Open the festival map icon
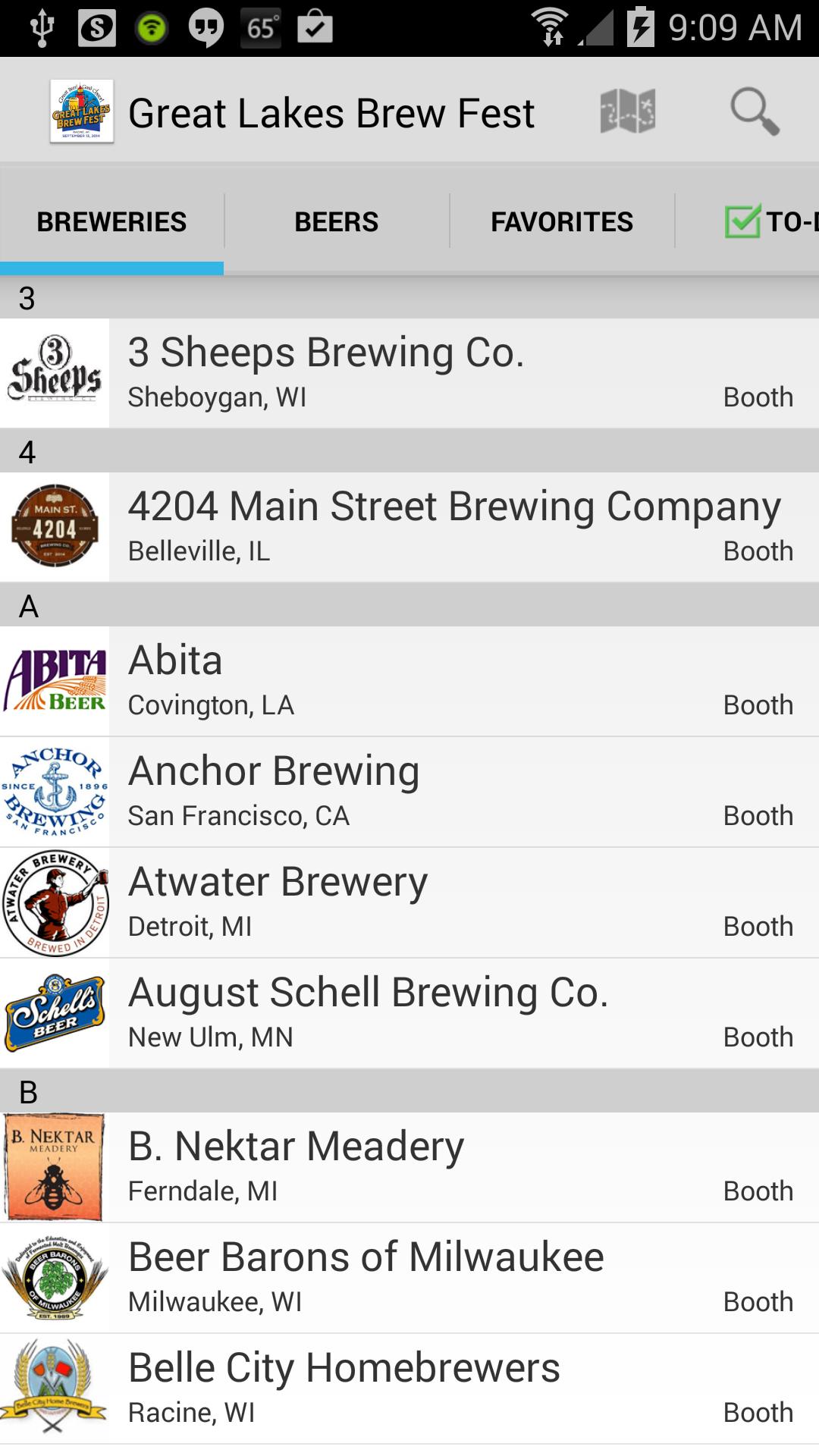The image size is (819, 1456). coord(627,111)
